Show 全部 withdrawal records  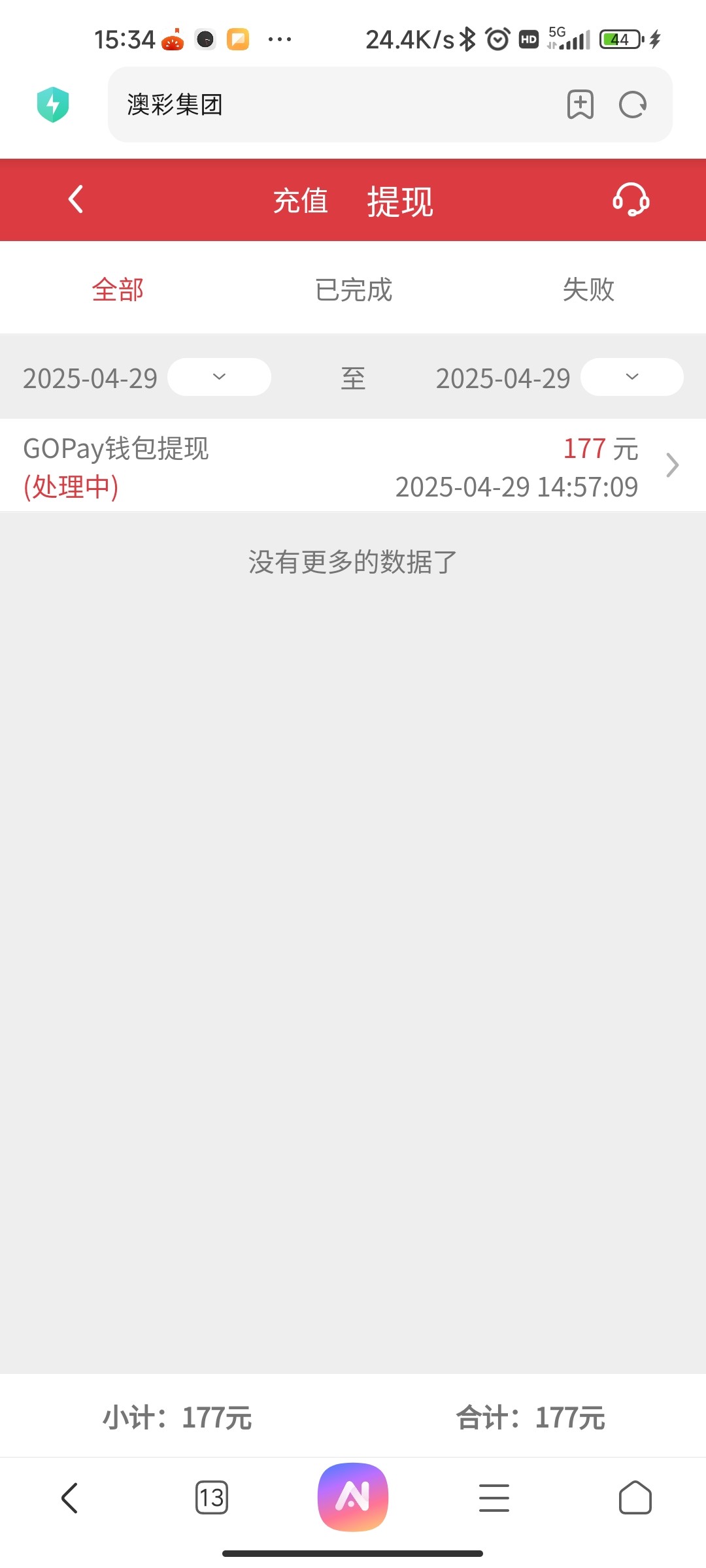tap(118, 289)
